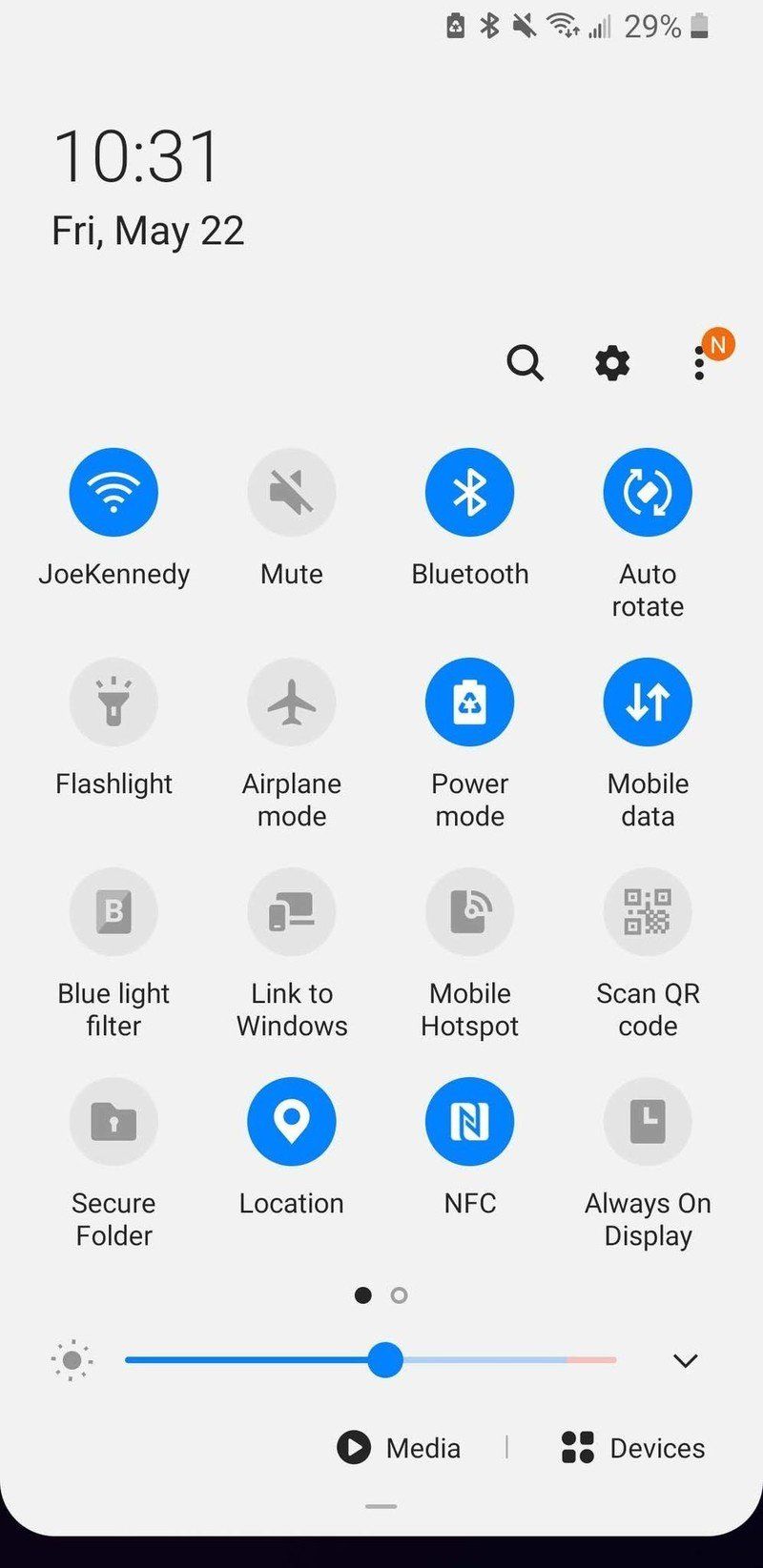Disable NFC
The height and width of the screenshot is (1568, 763).
tap(469, 1121)
